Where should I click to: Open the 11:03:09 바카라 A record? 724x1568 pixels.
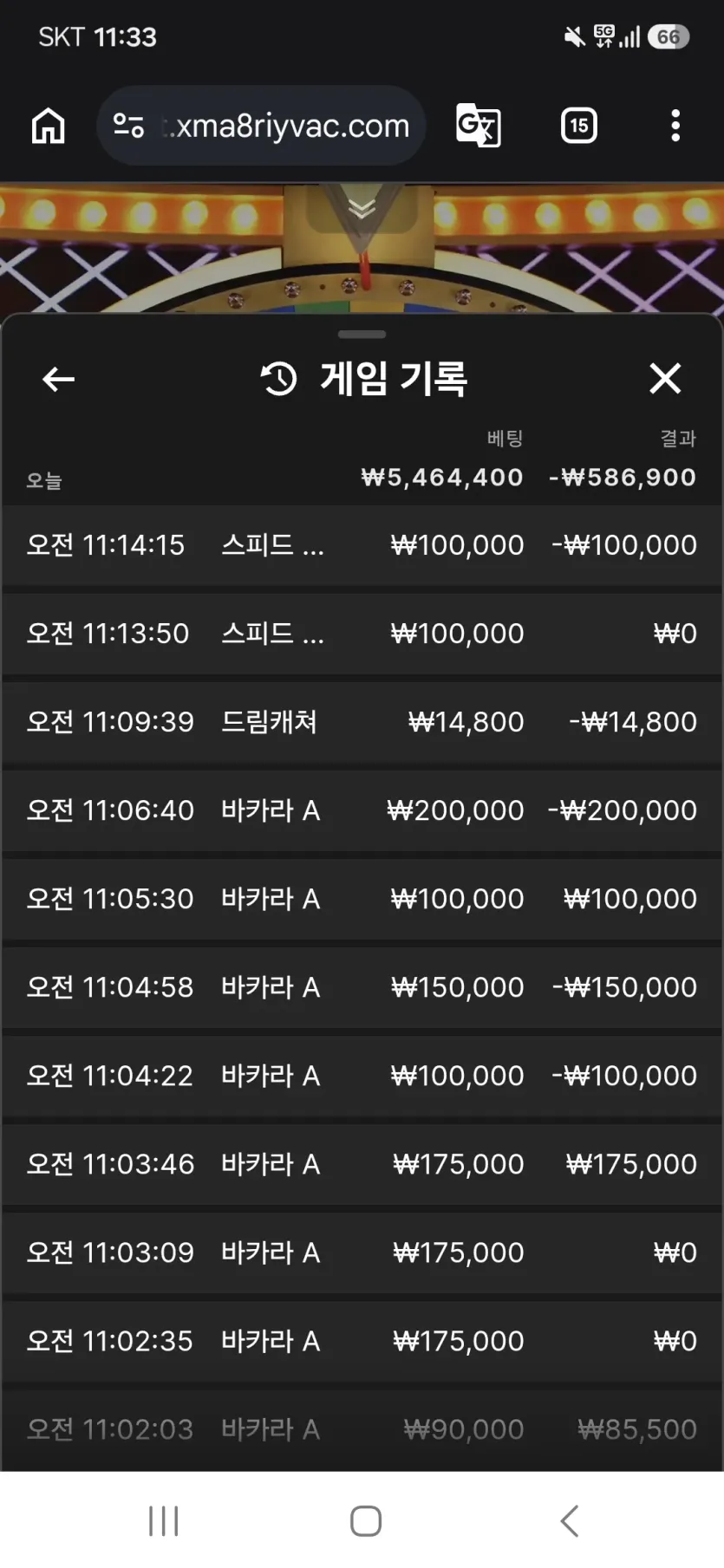coord(362,1252)
